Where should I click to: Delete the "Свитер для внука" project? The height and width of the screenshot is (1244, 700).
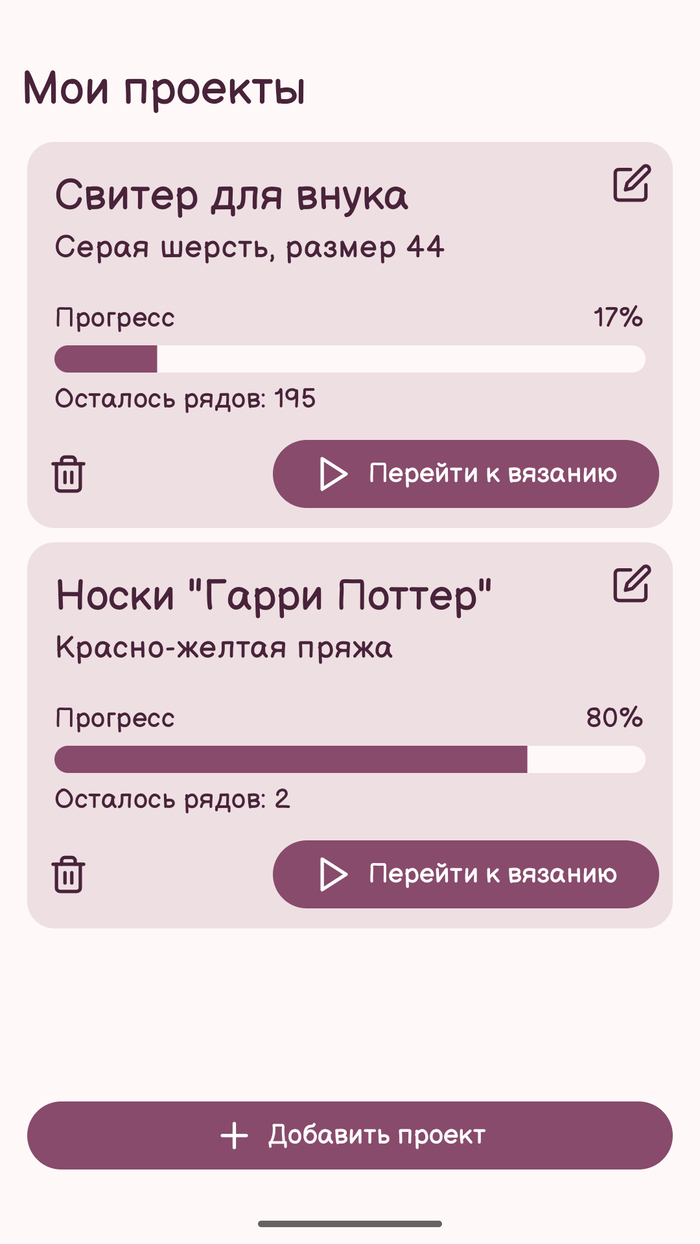[68, 474]
